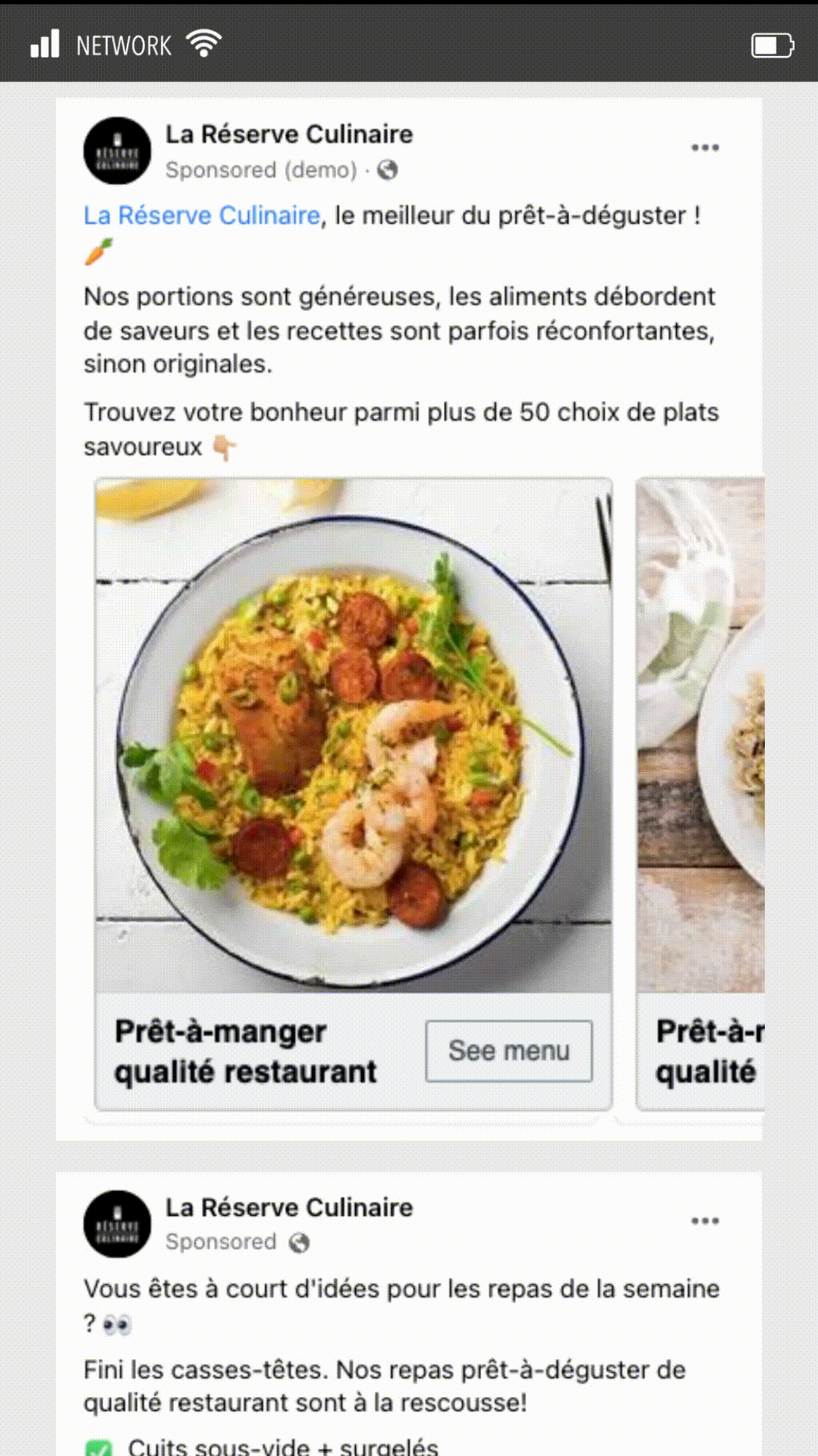Open the page name on the second post header
The height and width of the screenshot is (1456, 818).
pos(289,1207)
